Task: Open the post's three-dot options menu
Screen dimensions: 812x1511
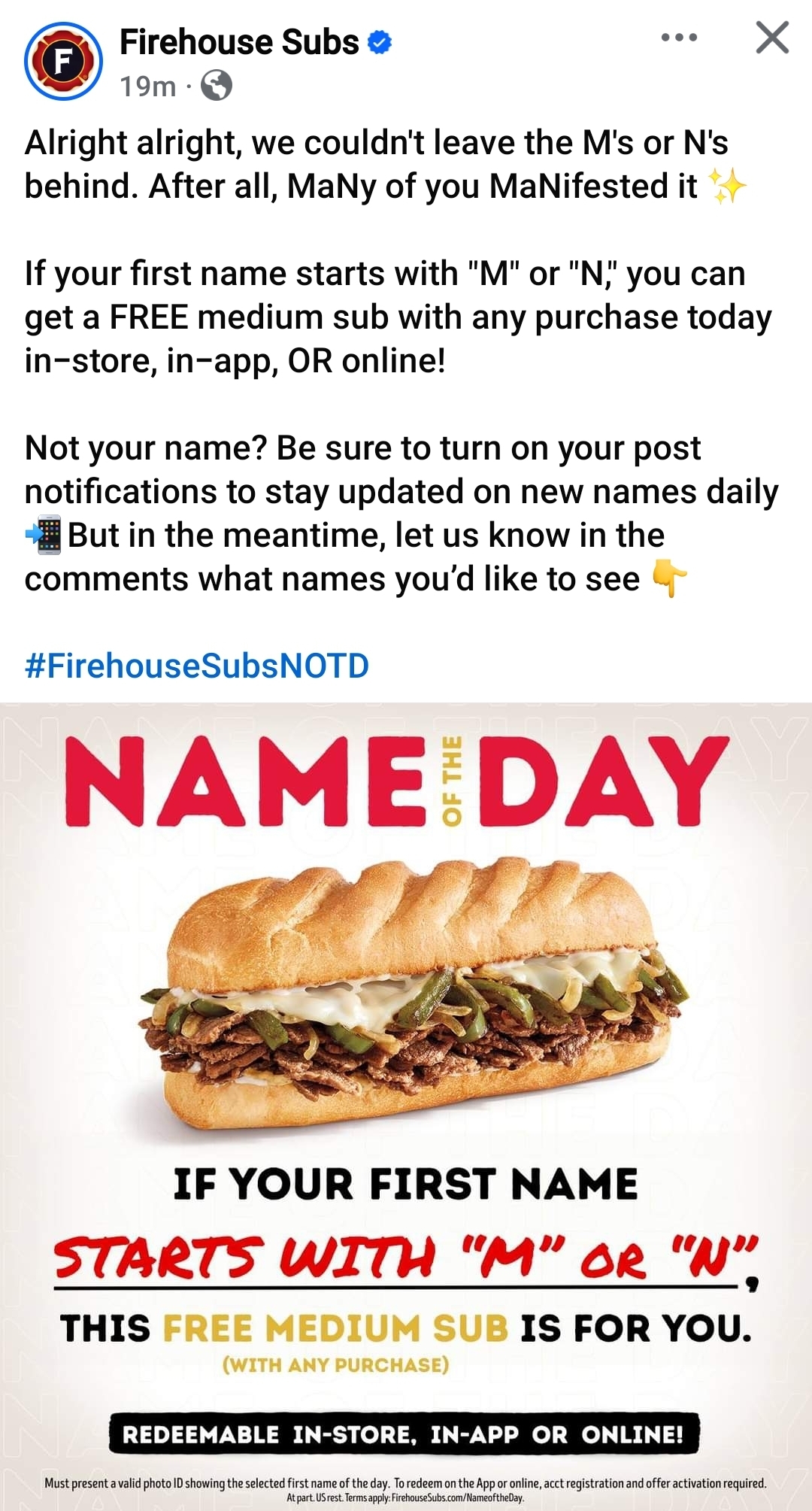Action: [x=679, y=38]
